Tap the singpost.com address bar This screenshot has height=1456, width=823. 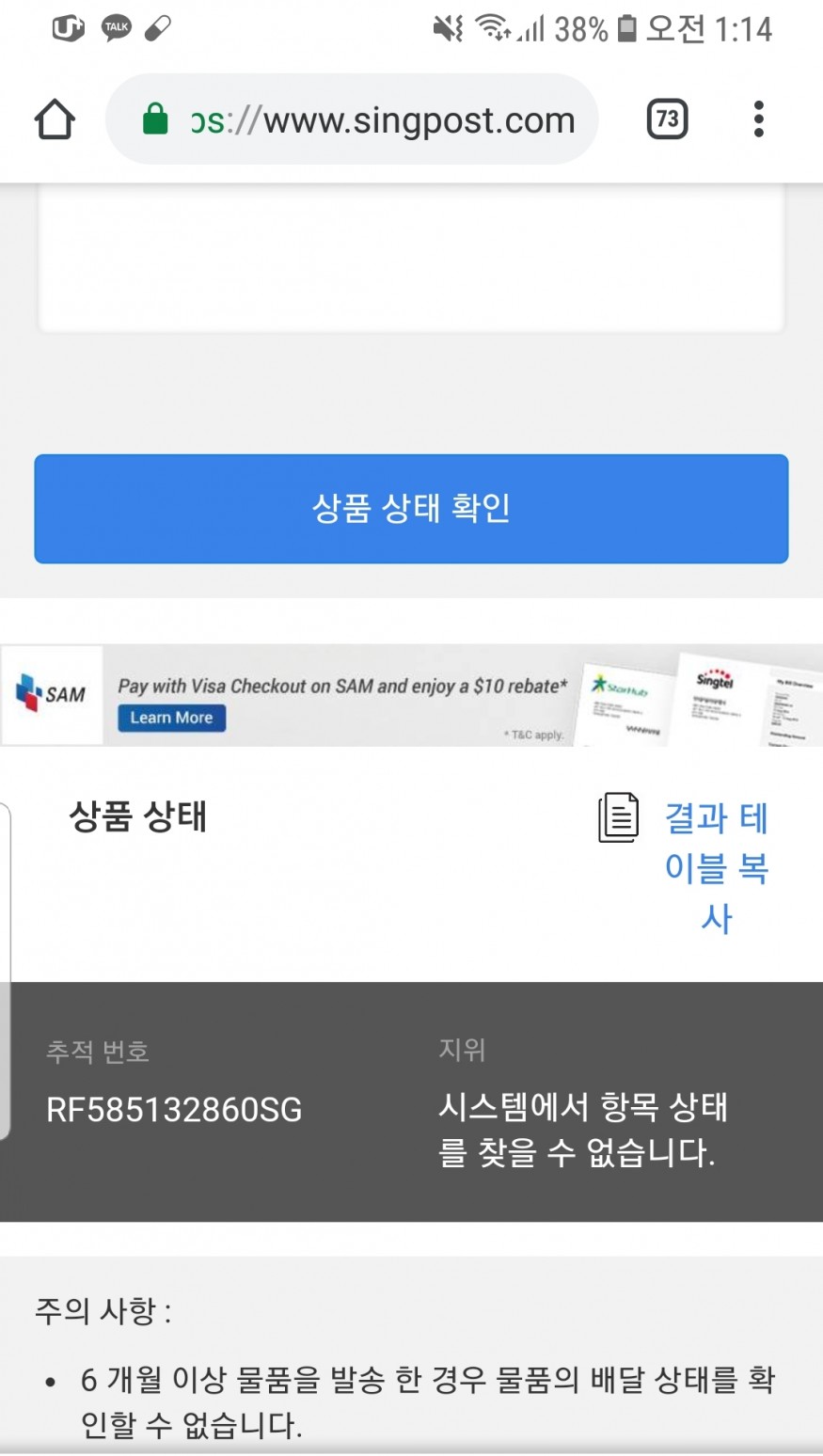click(x=352, y=119)
